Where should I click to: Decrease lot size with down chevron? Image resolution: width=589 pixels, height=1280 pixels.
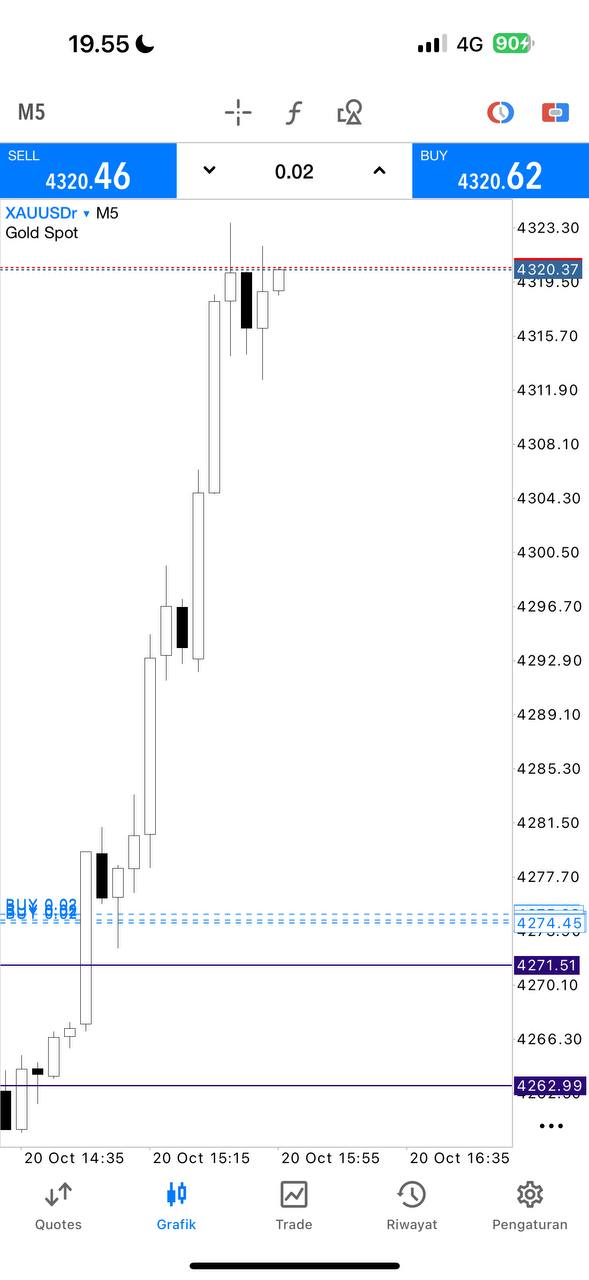(209, 171)
